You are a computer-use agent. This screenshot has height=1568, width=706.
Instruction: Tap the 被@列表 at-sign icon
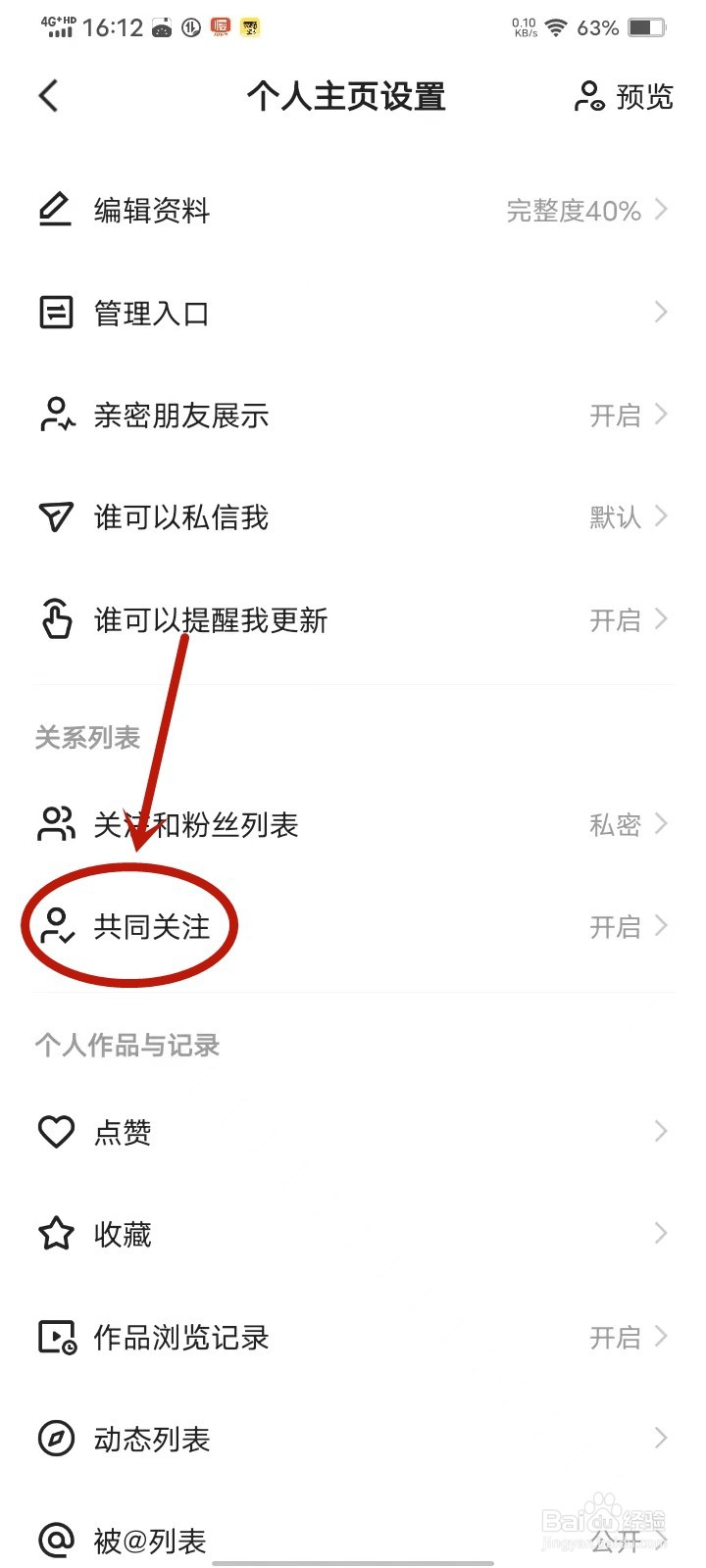click(56, 1540)
